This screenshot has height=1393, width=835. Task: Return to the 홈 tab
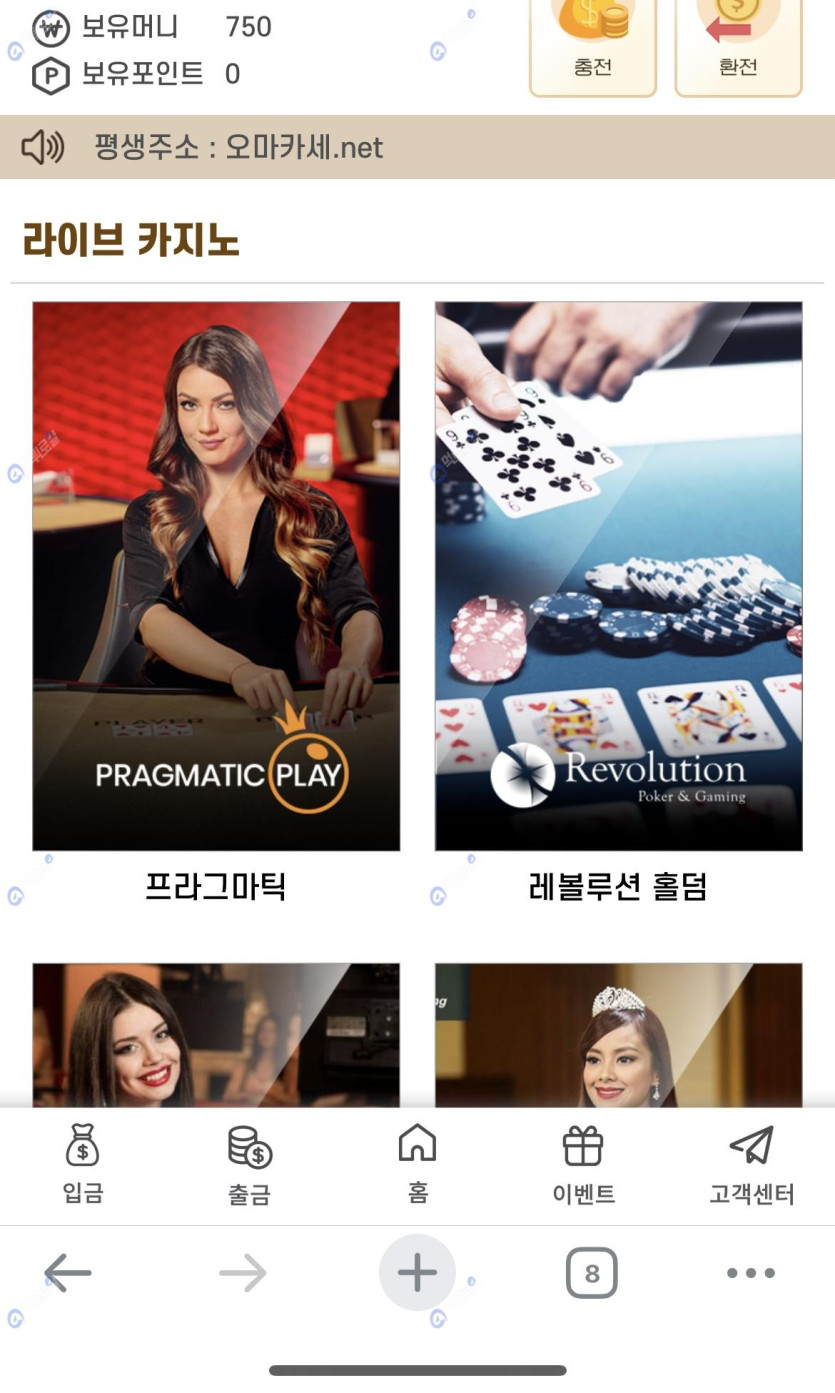click(x=418, y=1165)
